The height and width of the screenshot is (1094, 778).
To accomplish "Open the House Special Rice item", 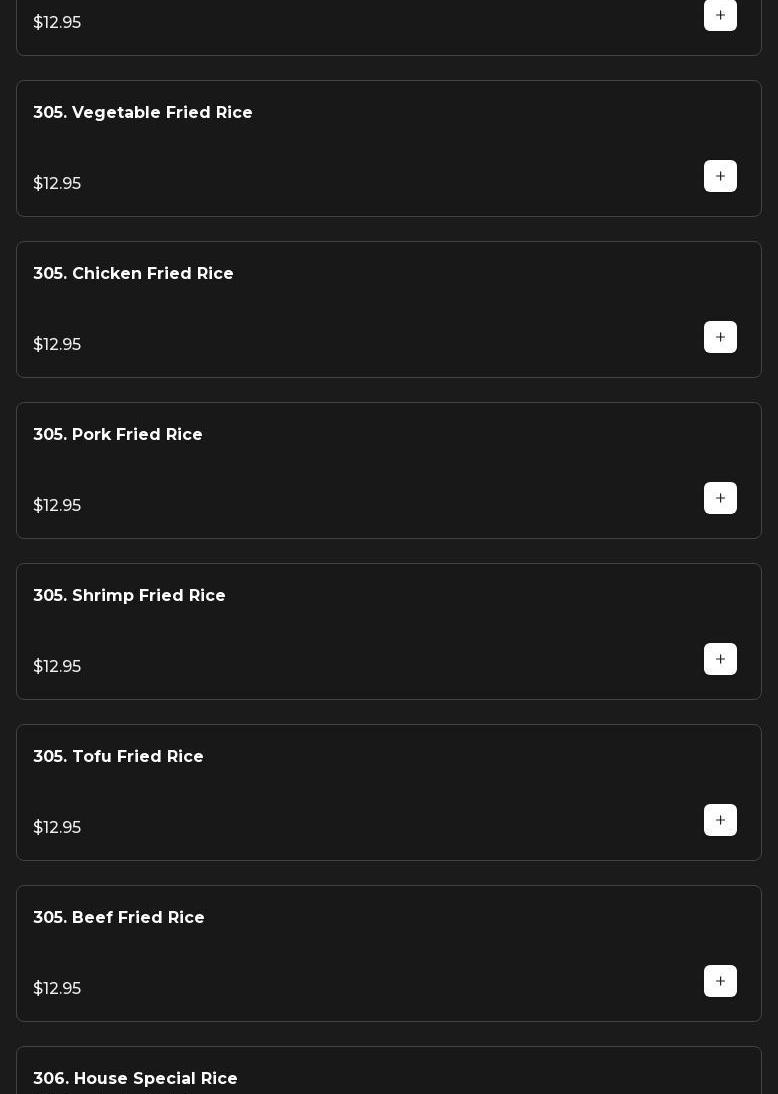I will tap(135, 1078).
